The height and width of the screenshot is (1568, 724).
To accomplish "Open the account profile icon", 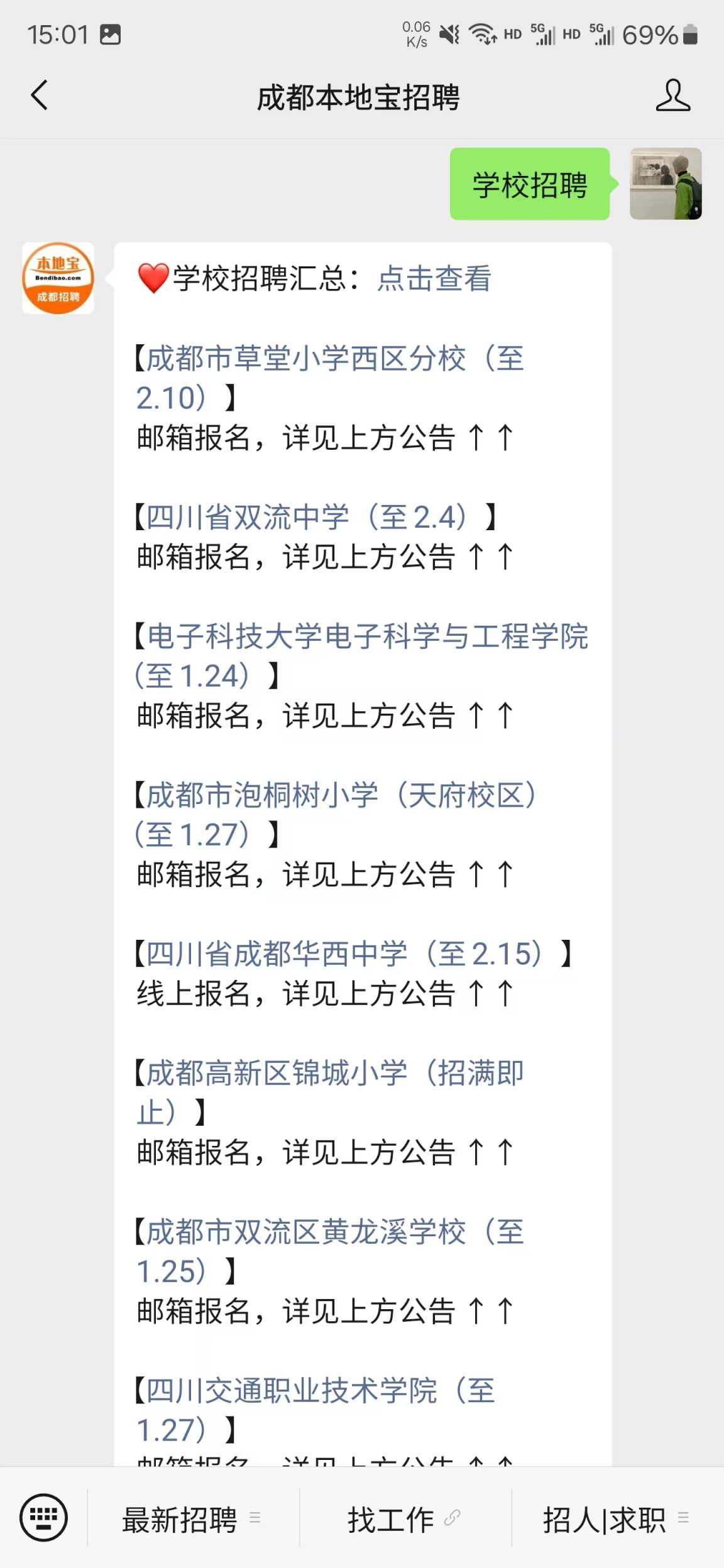I will [x=672, y=96].
